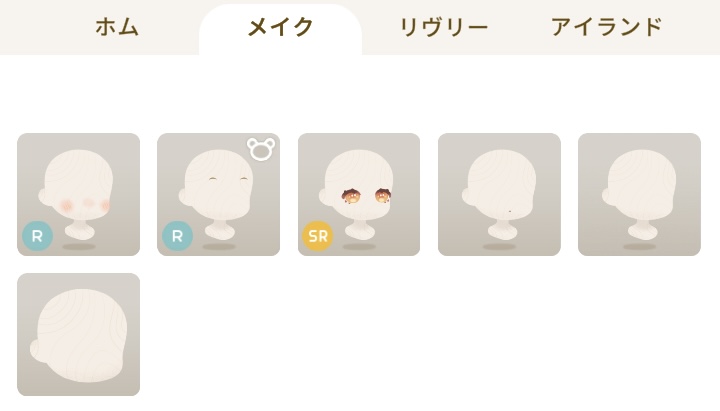Select the makeup with a small mole
Image resolution: width=720 pixels, height=411 pixels.
(499, 194)
